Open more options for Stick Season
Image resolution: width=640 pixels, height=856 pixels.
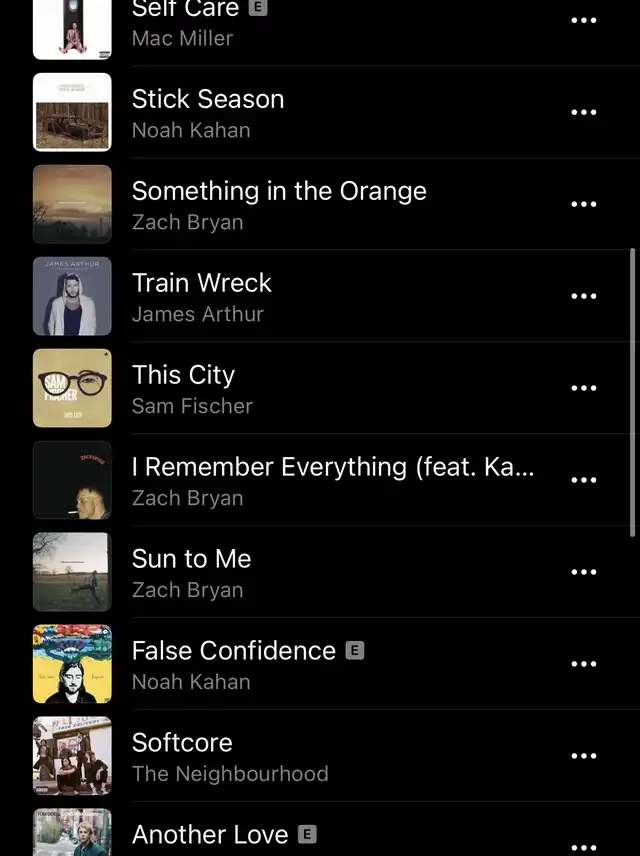583,112
